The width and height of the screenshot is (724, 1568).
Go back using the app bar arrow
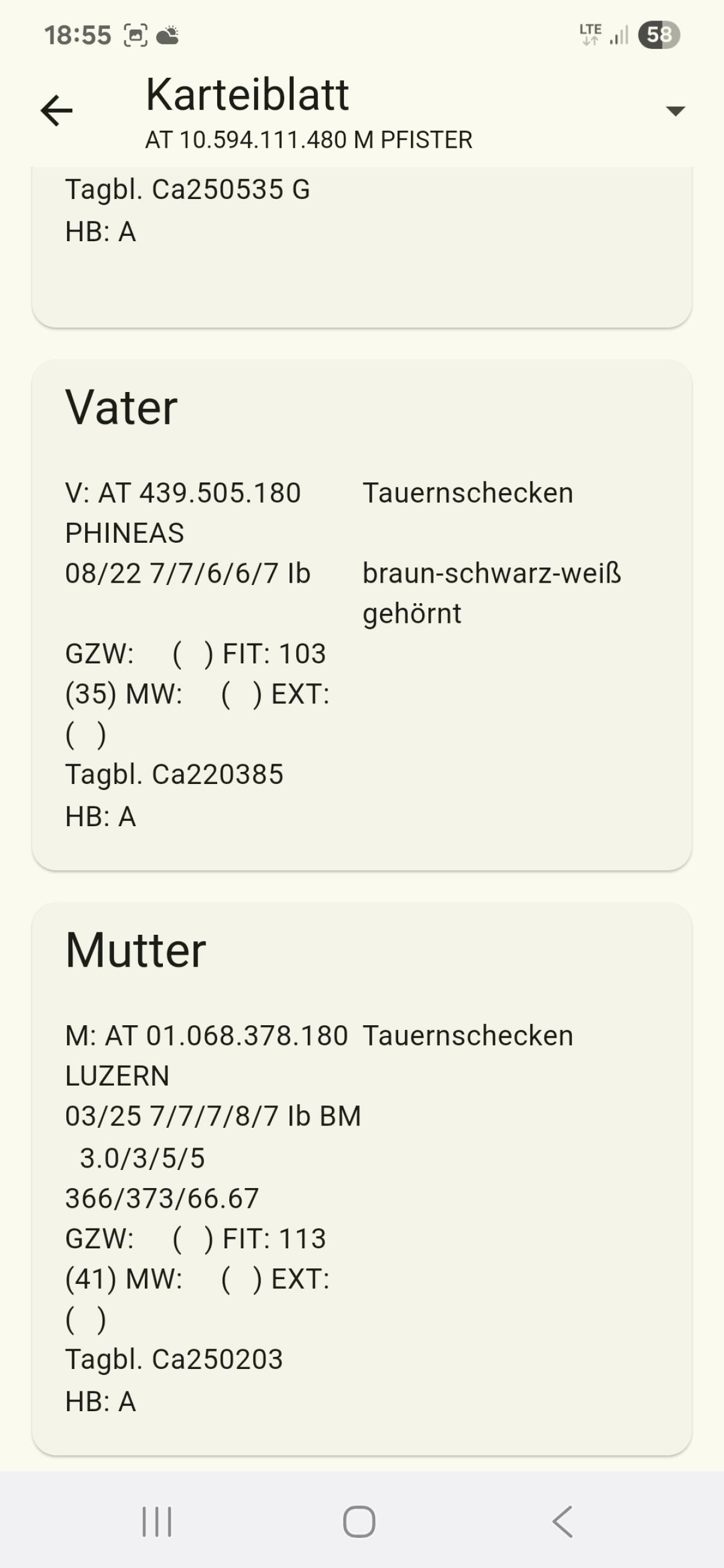click(57, 111)
